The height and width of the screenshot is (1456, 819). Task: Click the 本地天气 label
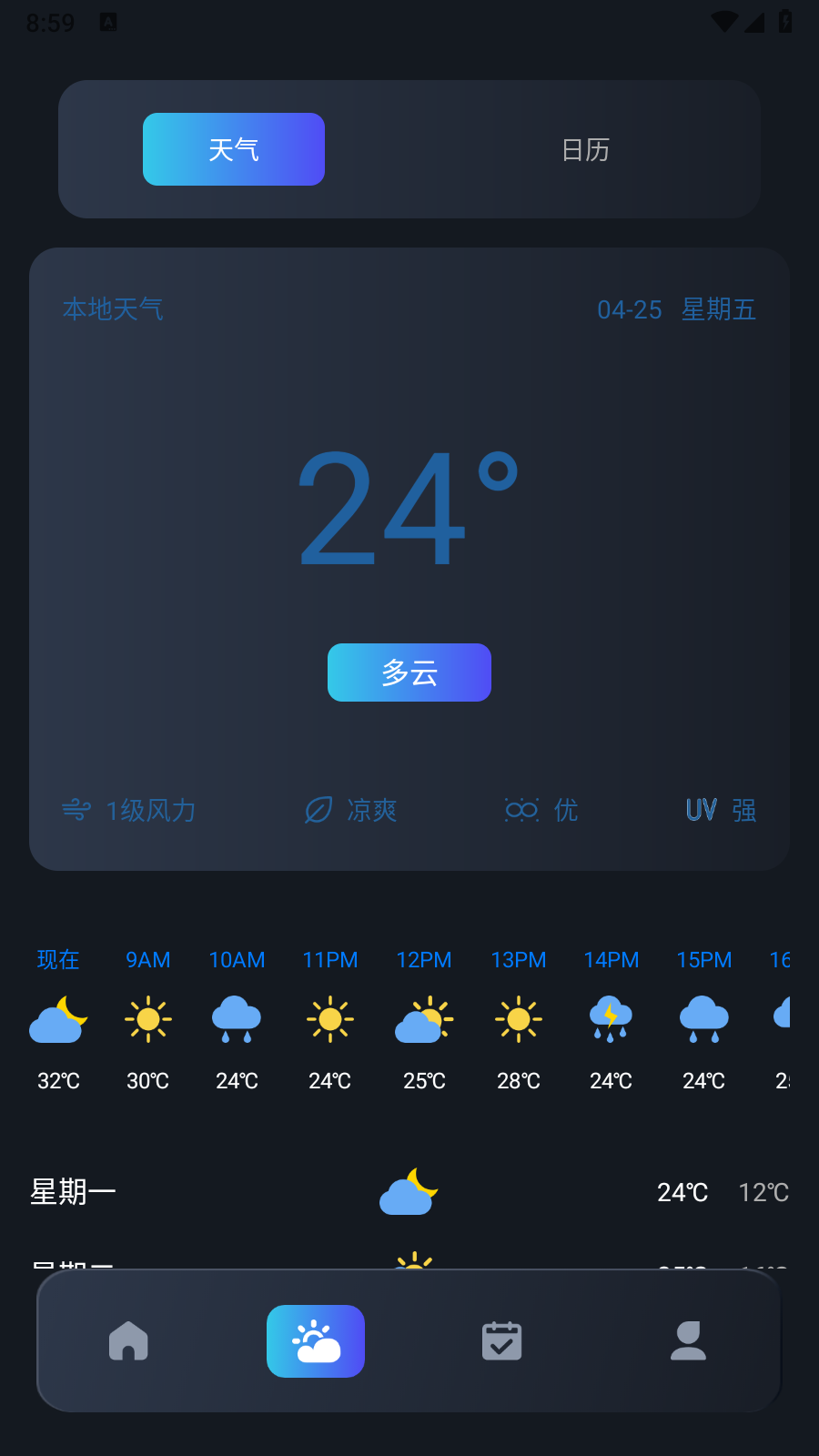(x=114, y=309)
